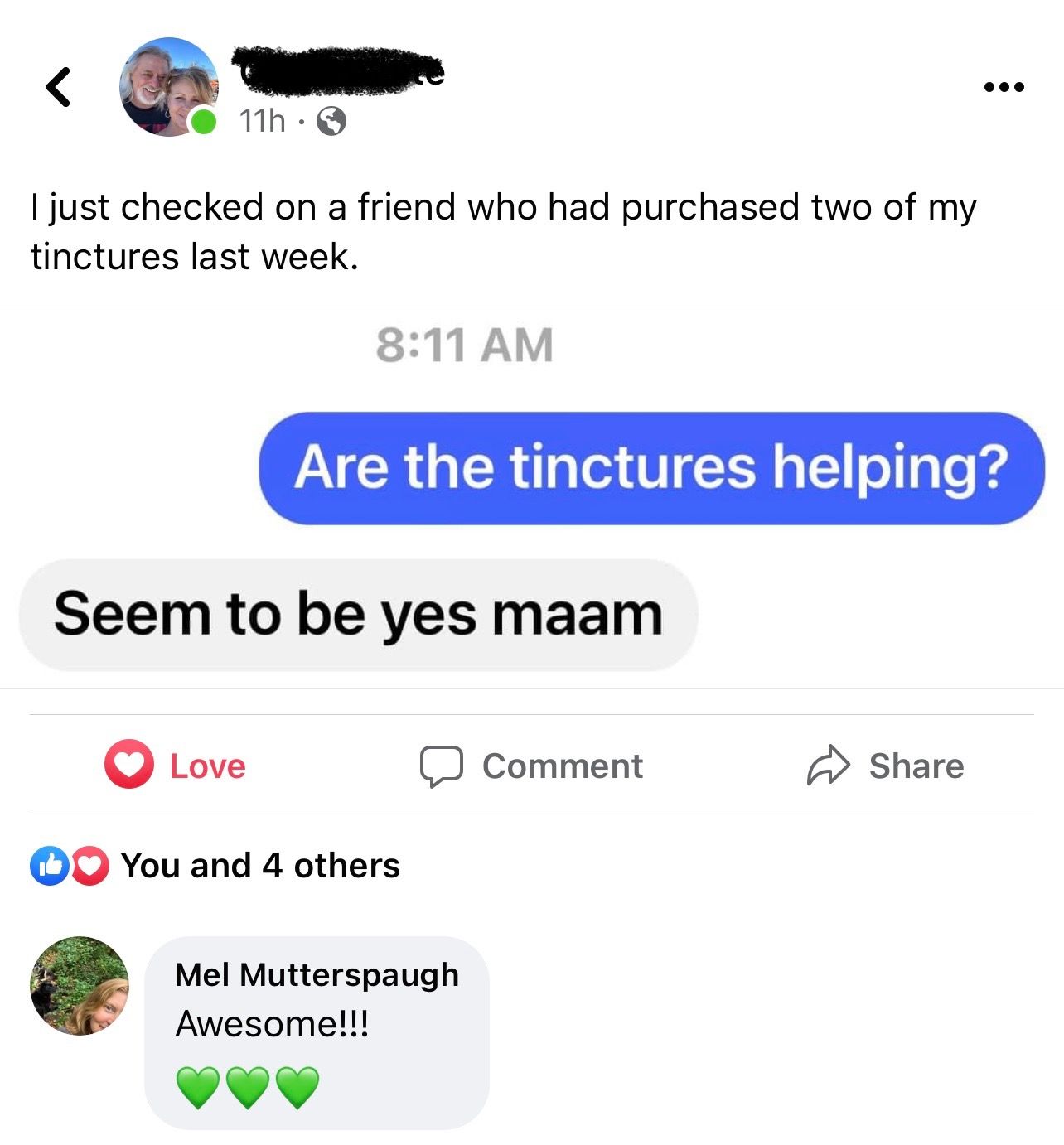
Task: Open Mel Mutterspaugh's profile name link
Action: click(317, 975)
